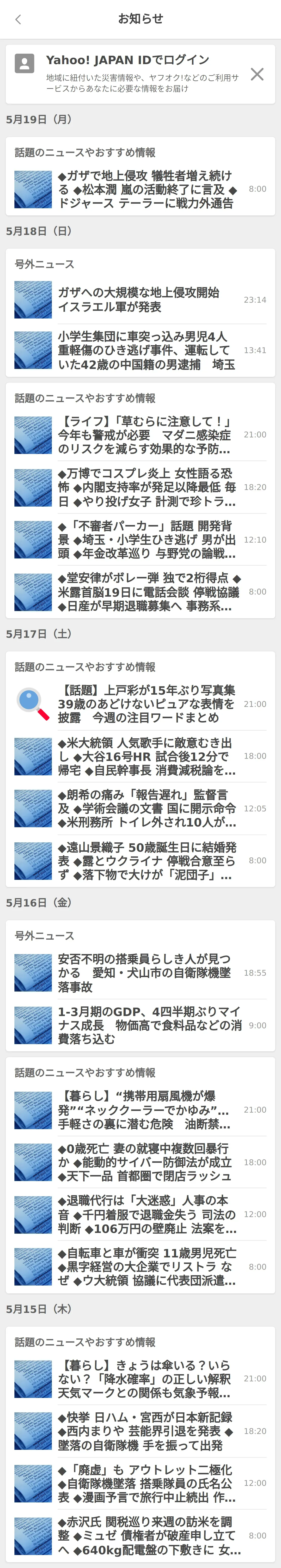The image size is (281, 1568).
Task: Open 【暮らし】きょうは傘いる？ article
Action: click(140, 1379)
